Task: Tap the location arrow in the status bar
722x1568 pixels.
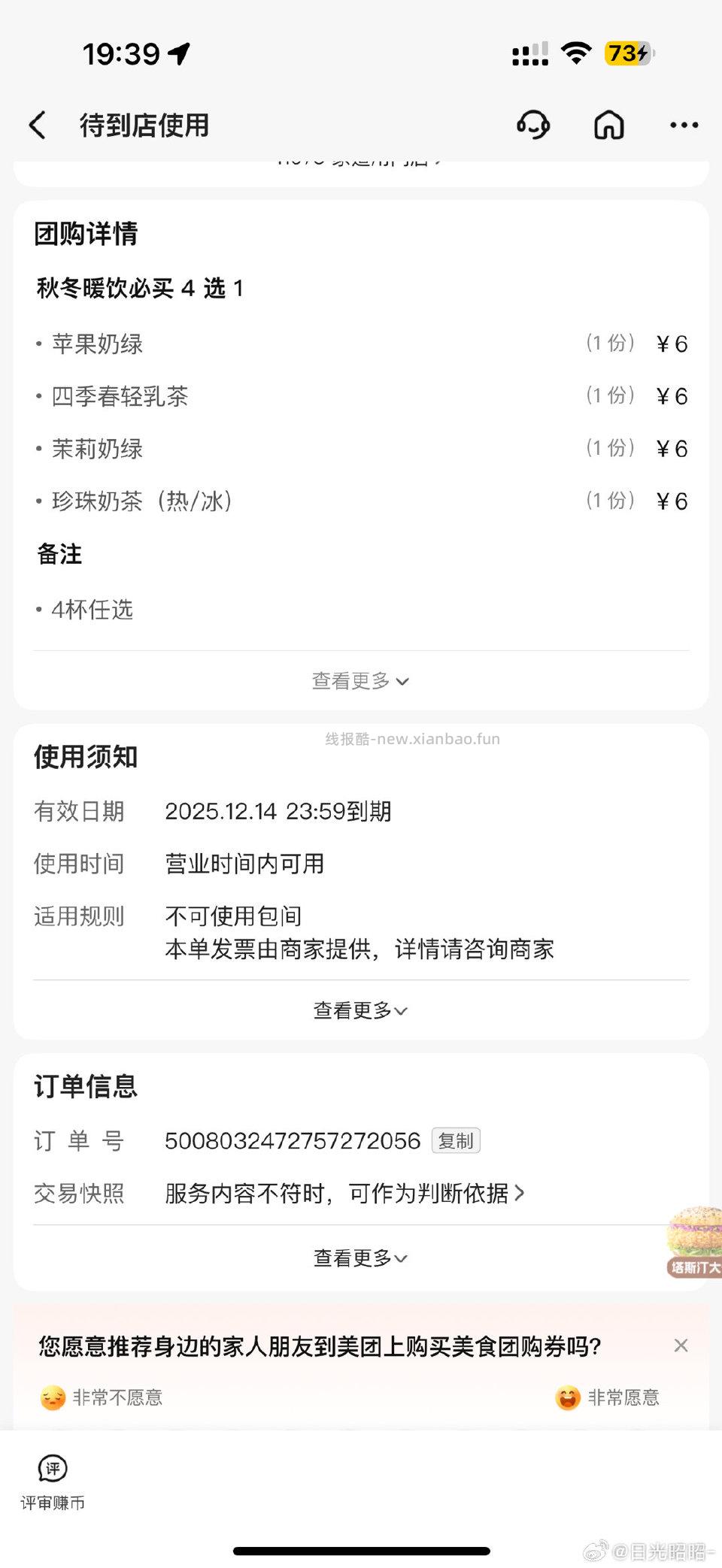Action: [x=178, y=53]
